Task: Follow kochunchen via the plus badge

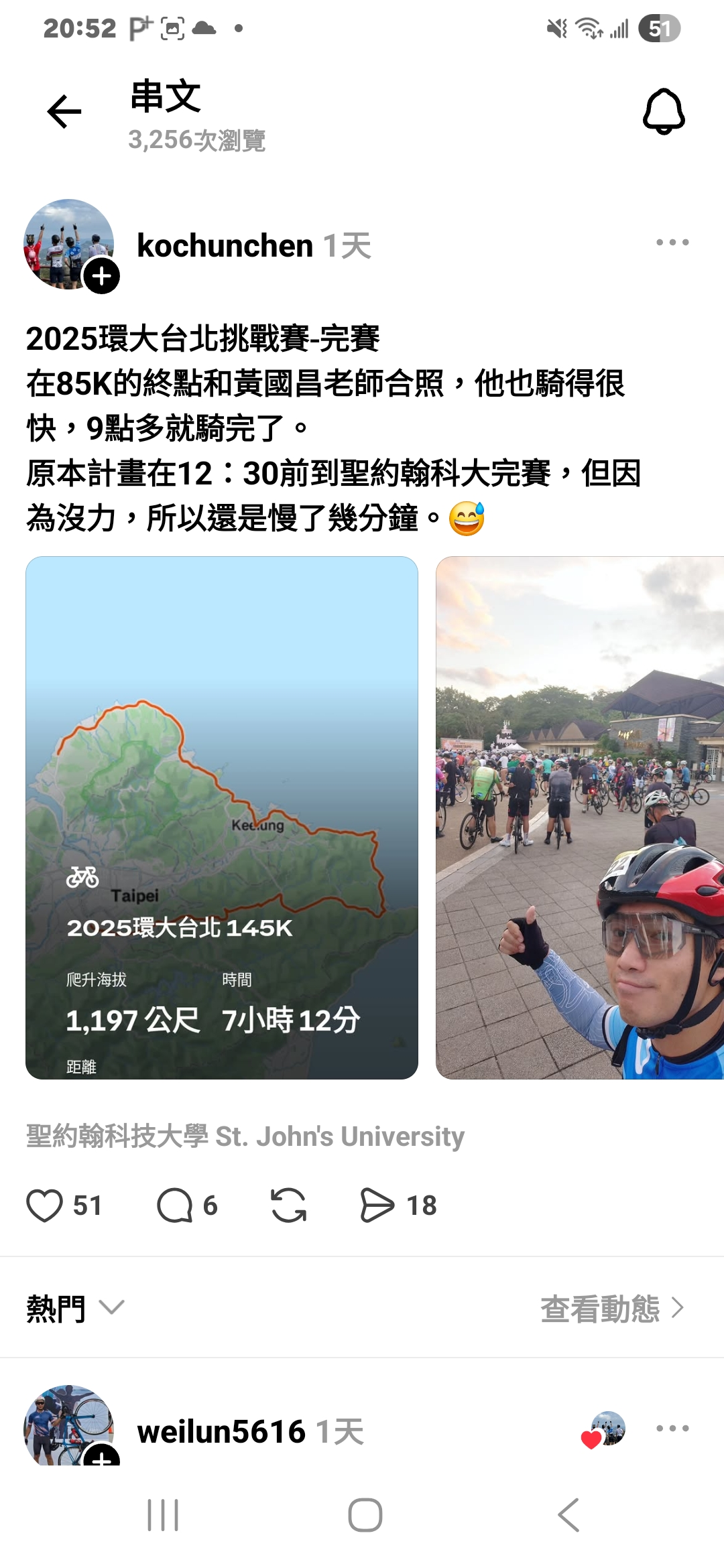Action: coord(101,276)
